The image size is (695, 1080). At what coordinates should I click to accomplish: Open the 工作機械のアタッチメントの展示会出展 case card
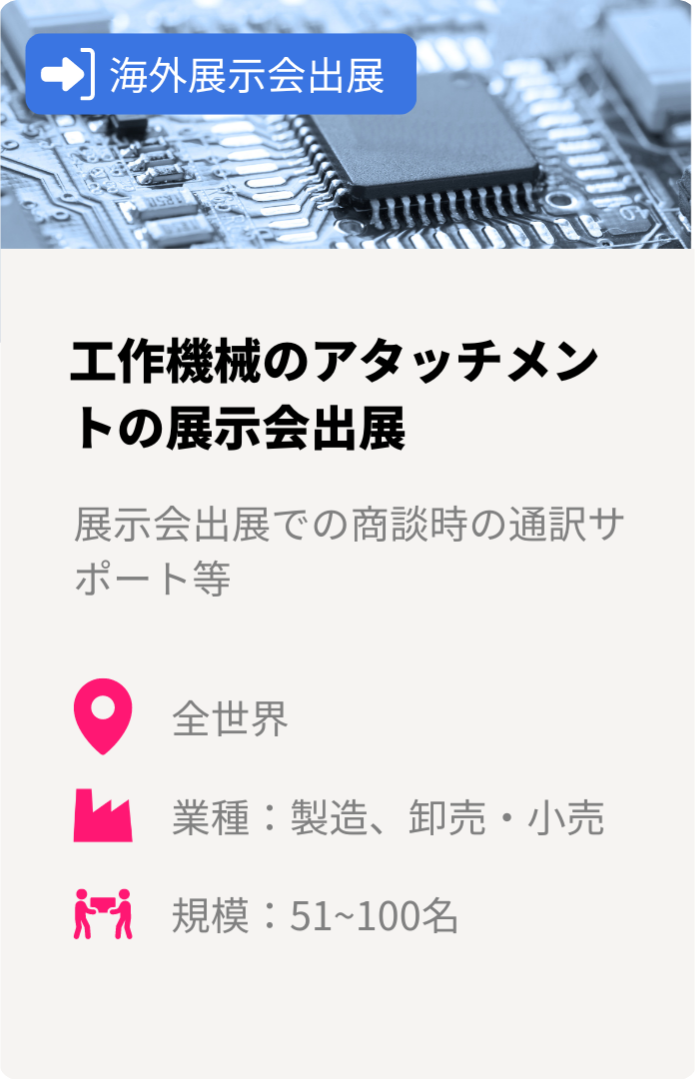(335, 395)
